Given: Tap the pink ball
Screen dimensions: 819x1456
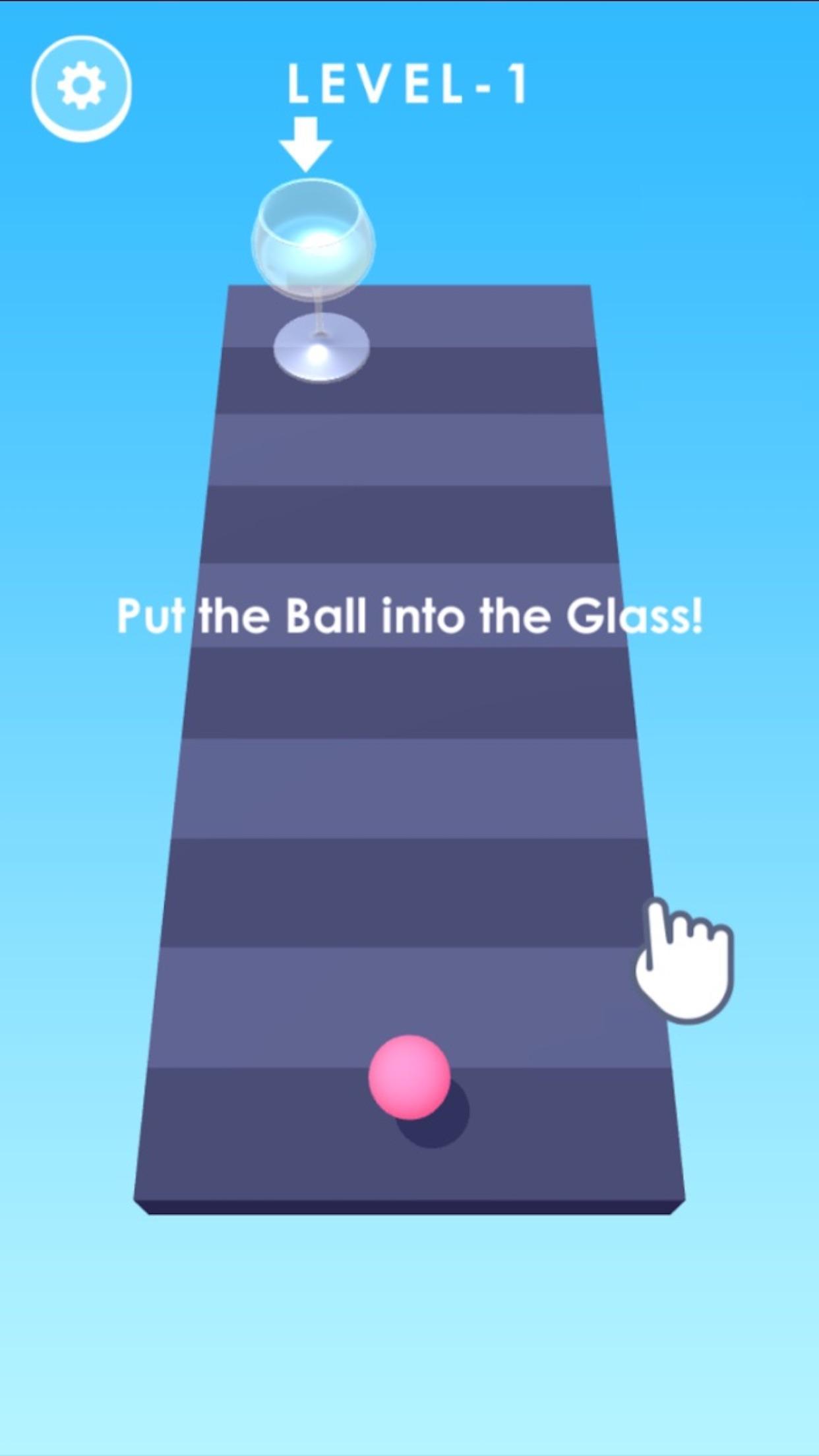Looking at the screenshot, I should [x=409, y=1077].
